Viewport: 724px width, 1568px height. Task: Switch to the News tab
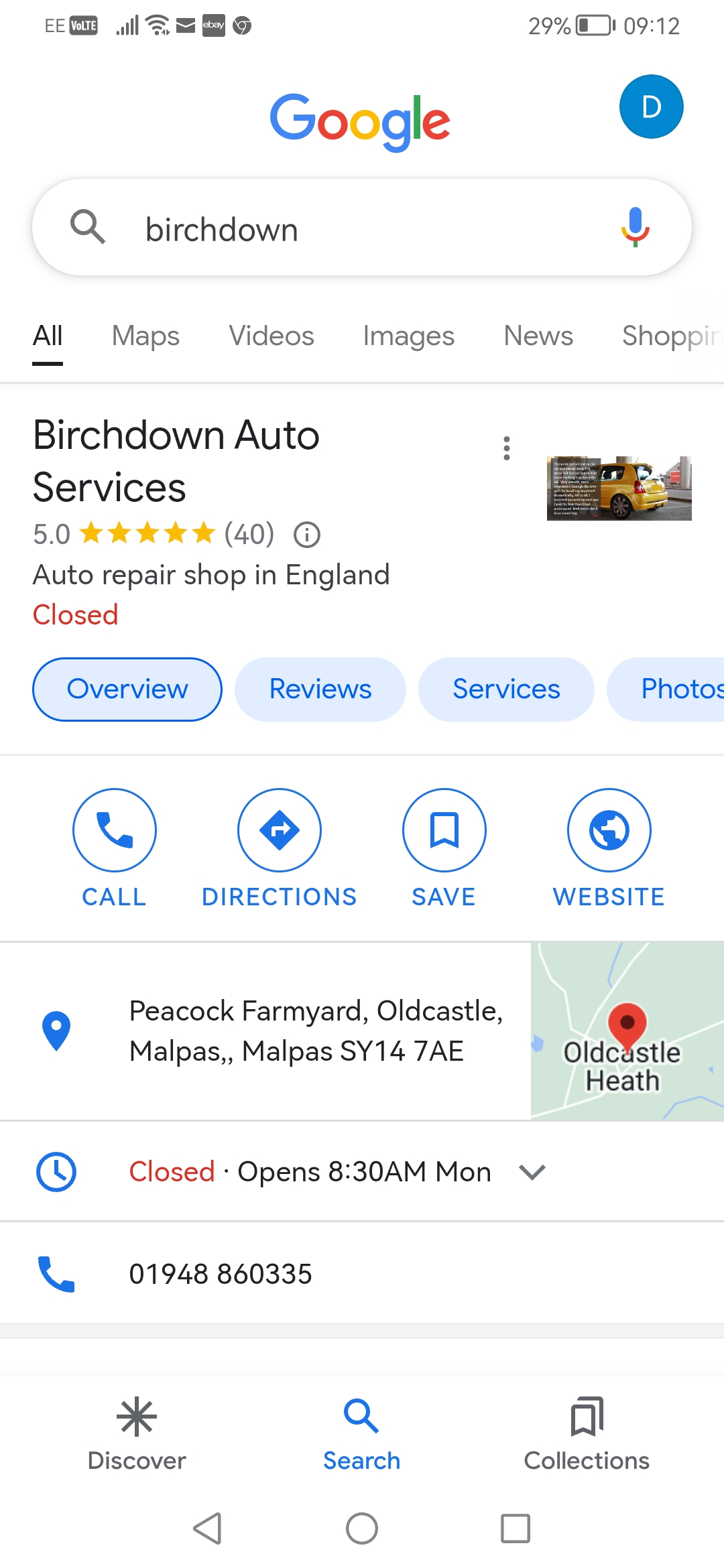tap(538, 336)
